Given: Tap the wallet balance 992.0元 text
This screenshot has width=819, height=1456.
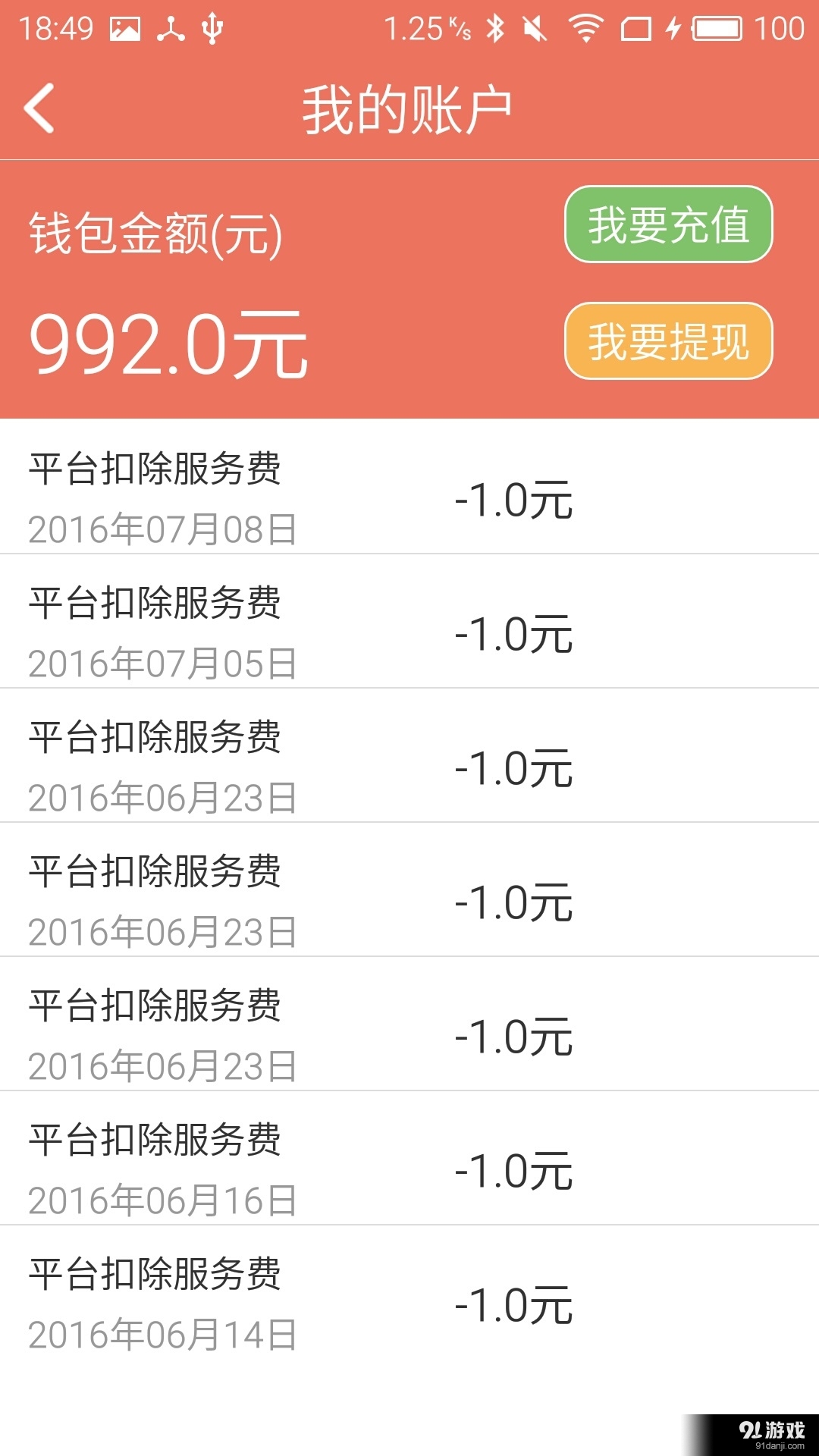Looking at the screenshot, I should tap(167, 343).
